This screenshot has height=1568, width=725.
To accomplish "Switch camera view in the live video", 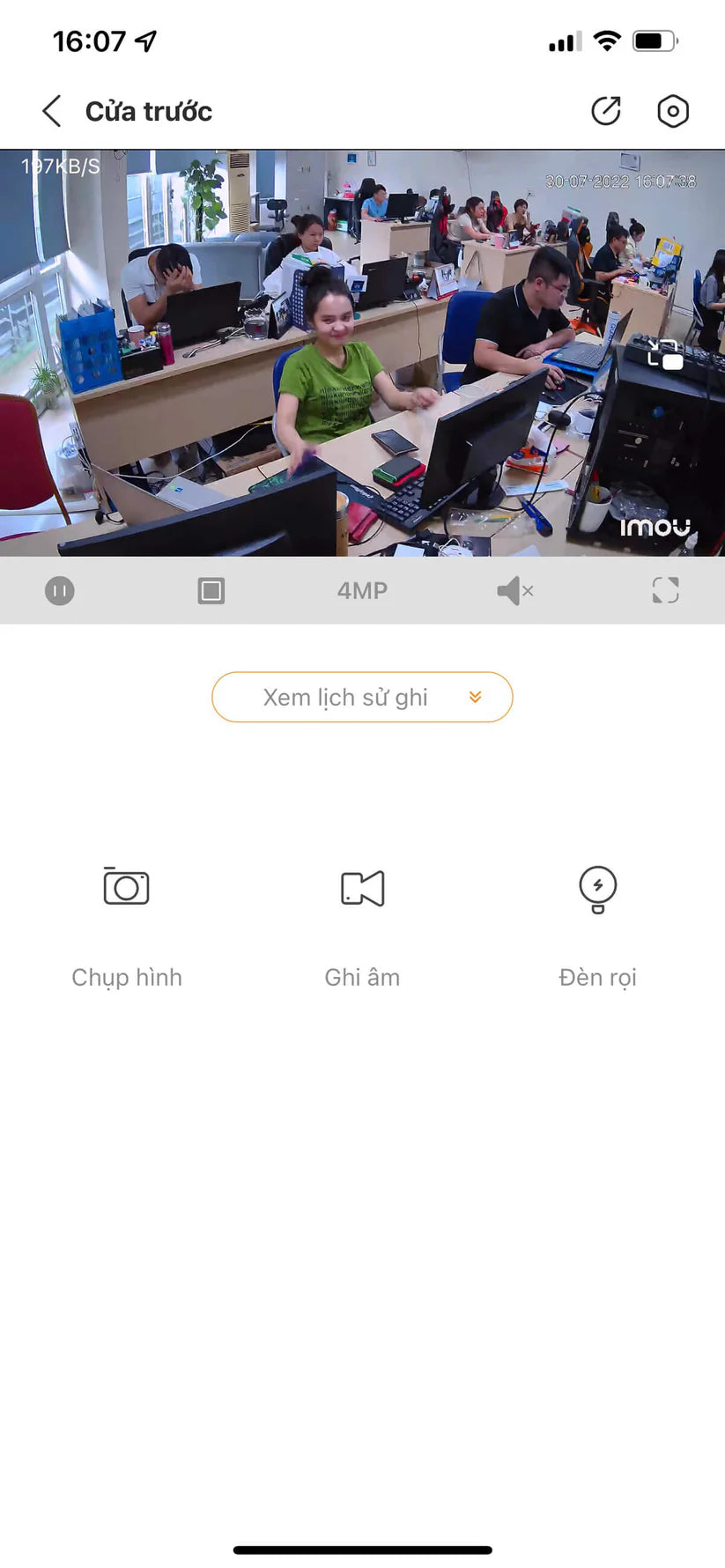I will pyautogui.click(x=664, y=353).
